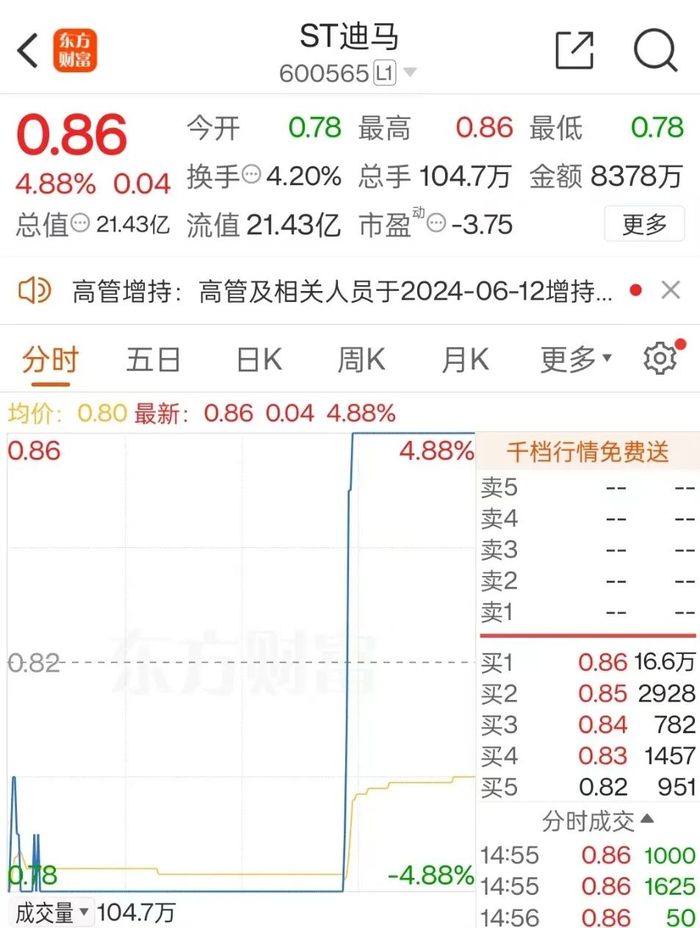Select the 月K tab
Screen dimensions: 700x928
[465, 359]
